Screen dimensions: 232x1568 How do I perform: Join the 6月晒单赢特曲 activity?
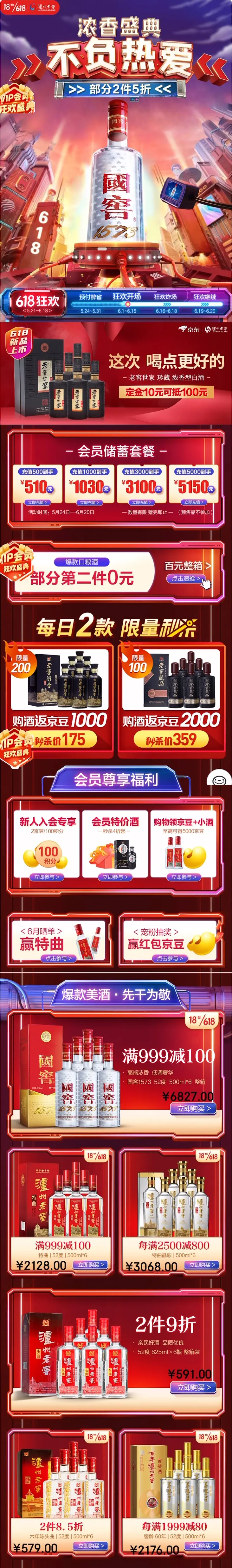(58, 958)
